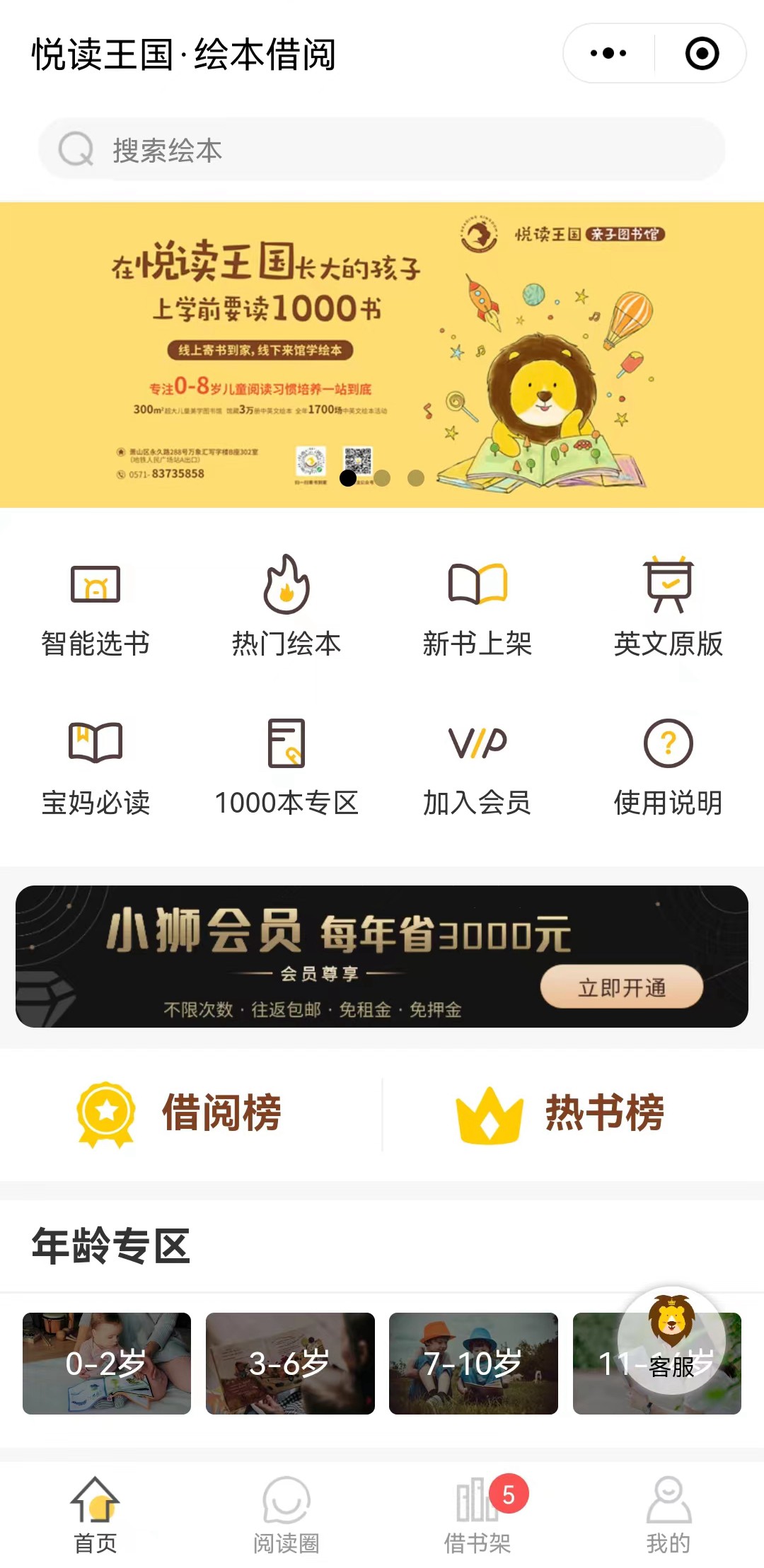Open the mini program overflow menu
764x1568 pixels.
click(608, 53)
